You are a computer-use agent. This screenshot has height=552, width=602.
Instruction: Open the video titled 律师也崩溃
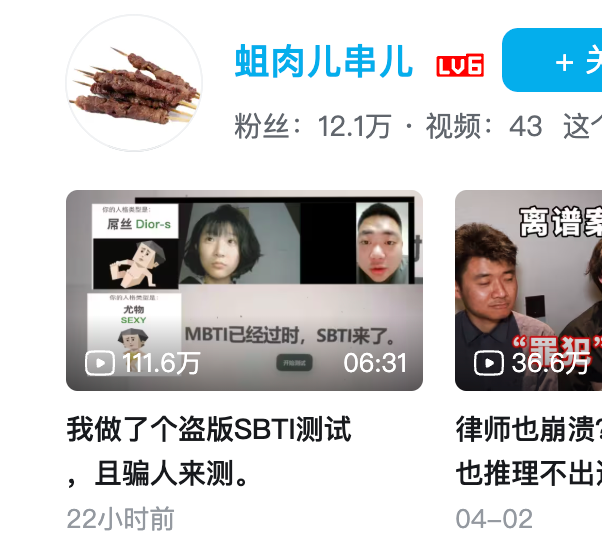pyautogui.click(x=529, y=450)
